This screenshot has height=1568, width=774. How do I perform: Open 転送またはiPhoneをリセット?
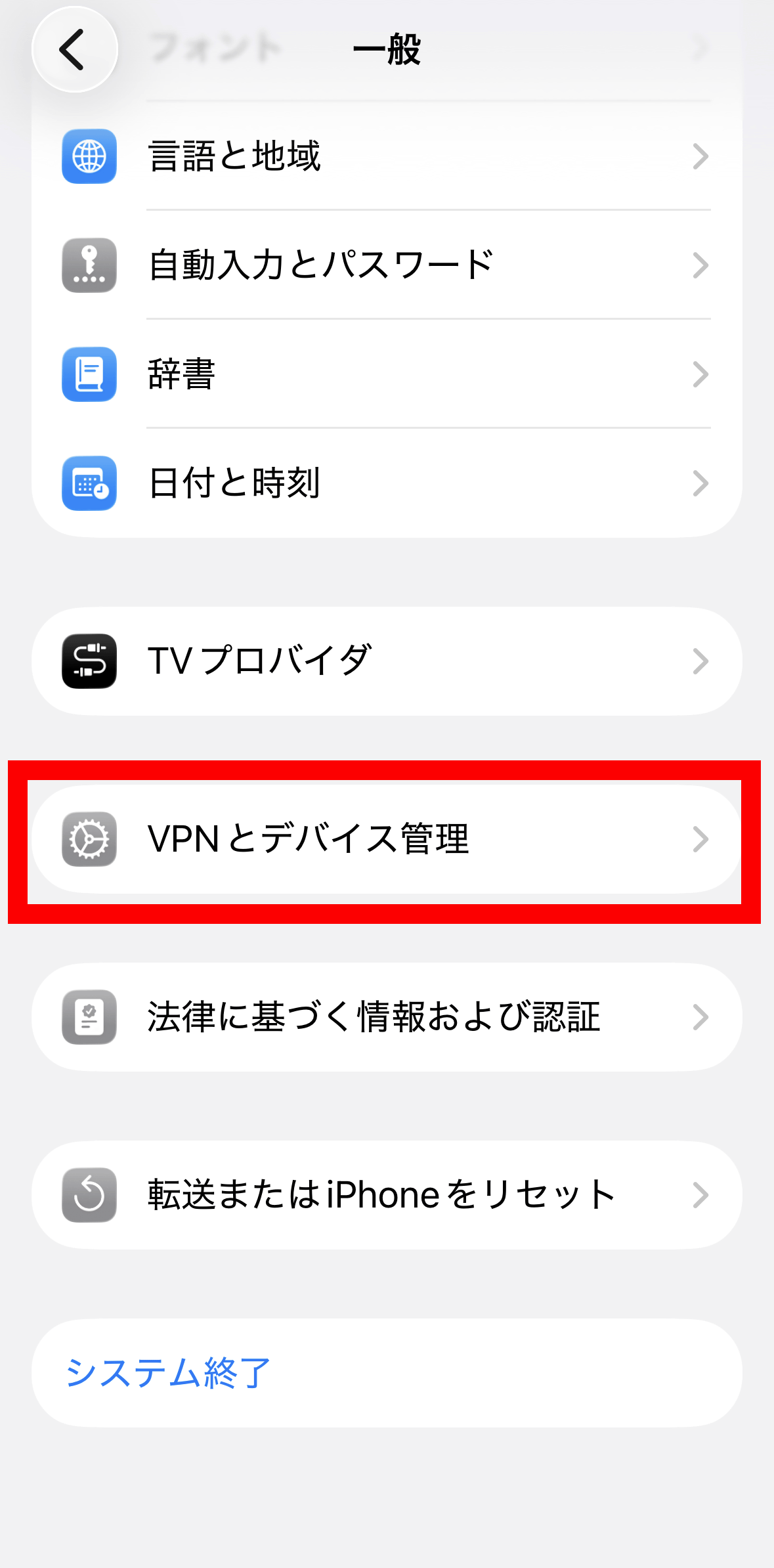click(x=386, y=1195)
